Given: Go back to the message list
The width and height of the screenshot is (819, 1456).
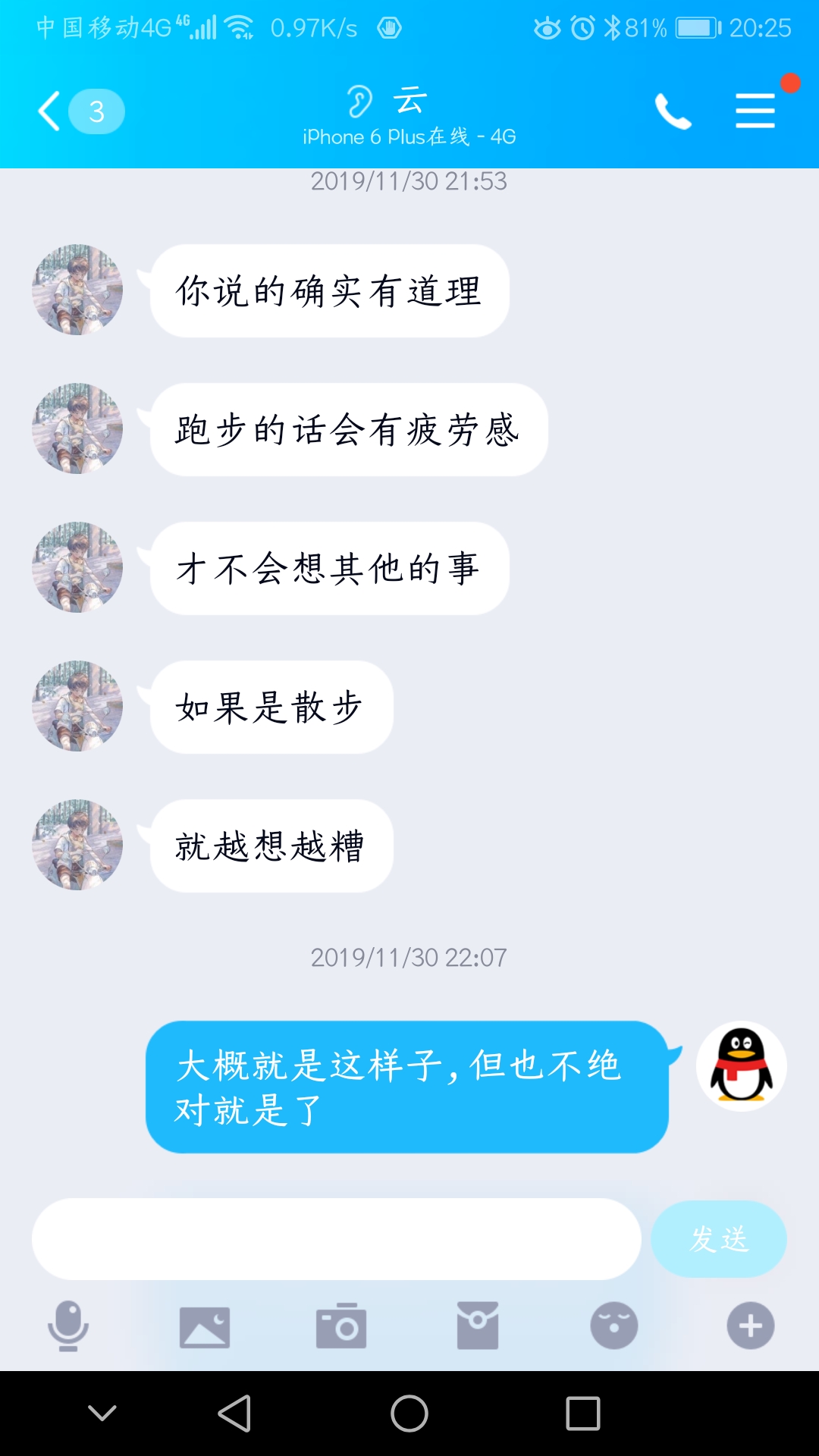Looking at the screenshot, I should 50,111.
